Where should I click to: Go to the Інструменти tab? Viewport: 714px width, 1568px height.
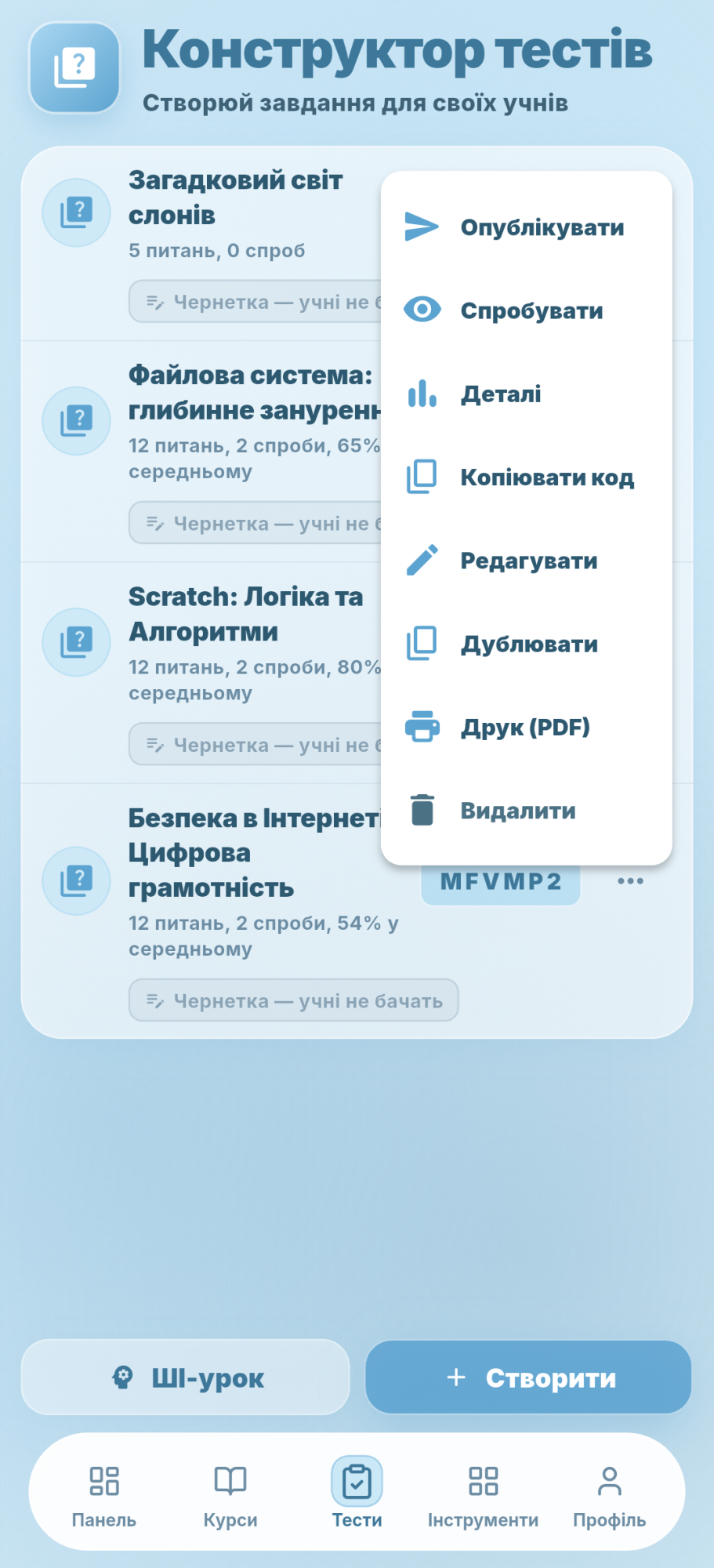483,1497
